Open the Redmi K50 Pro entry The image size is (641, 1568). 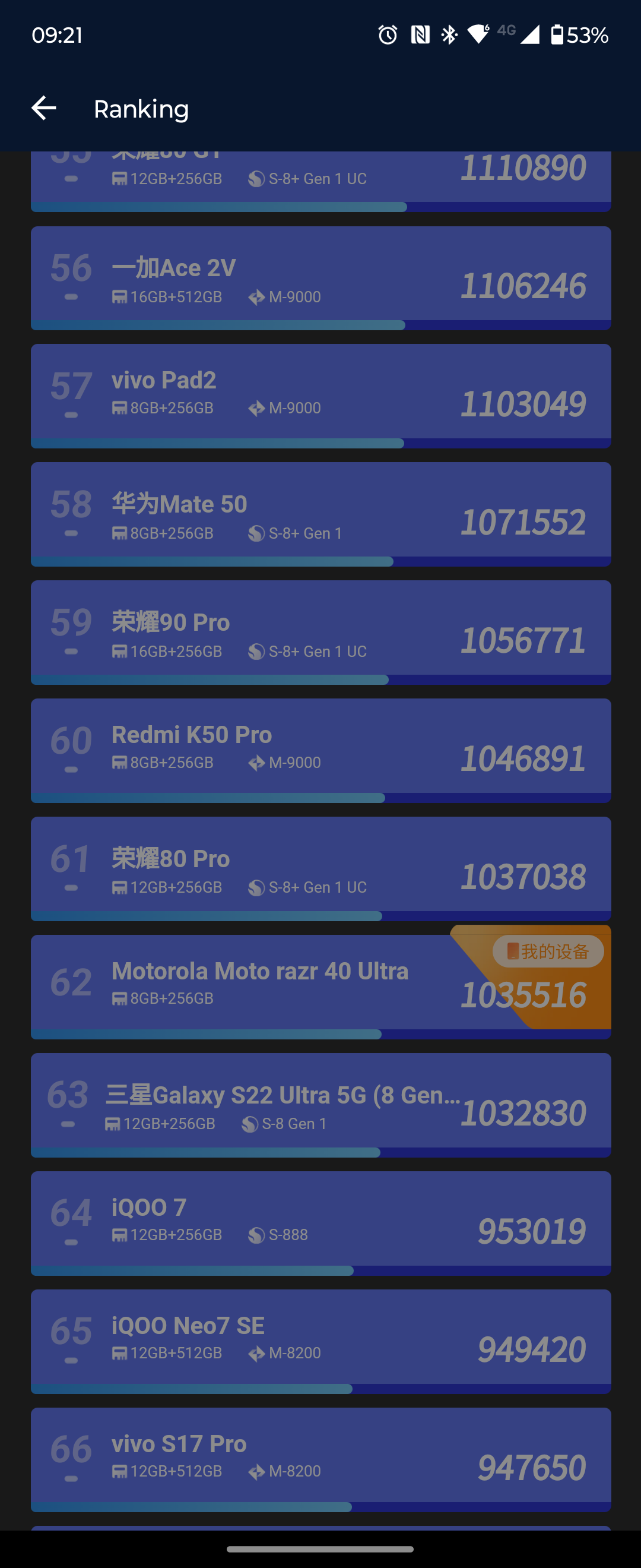(320, 750)
